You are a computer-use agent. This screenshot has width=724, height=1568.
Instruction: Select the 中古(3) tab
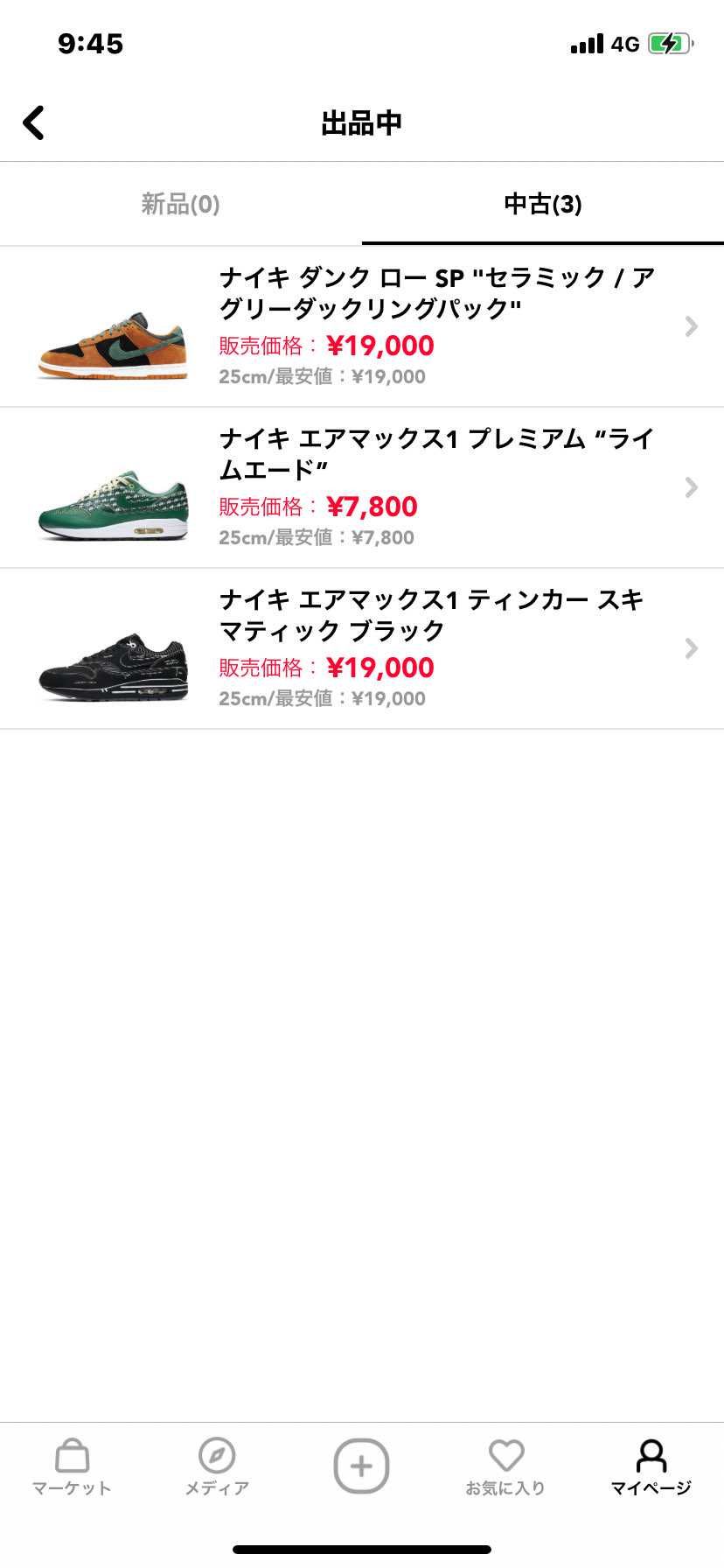click(542, 204)
